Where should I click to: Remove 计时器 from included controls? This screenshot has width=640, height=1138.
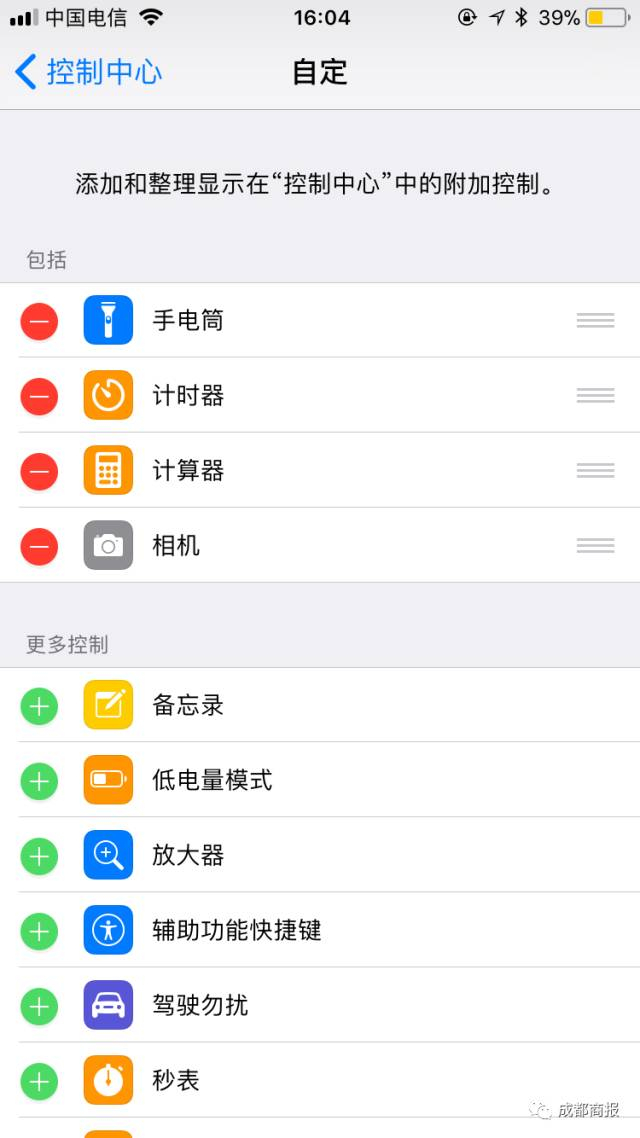39,396
